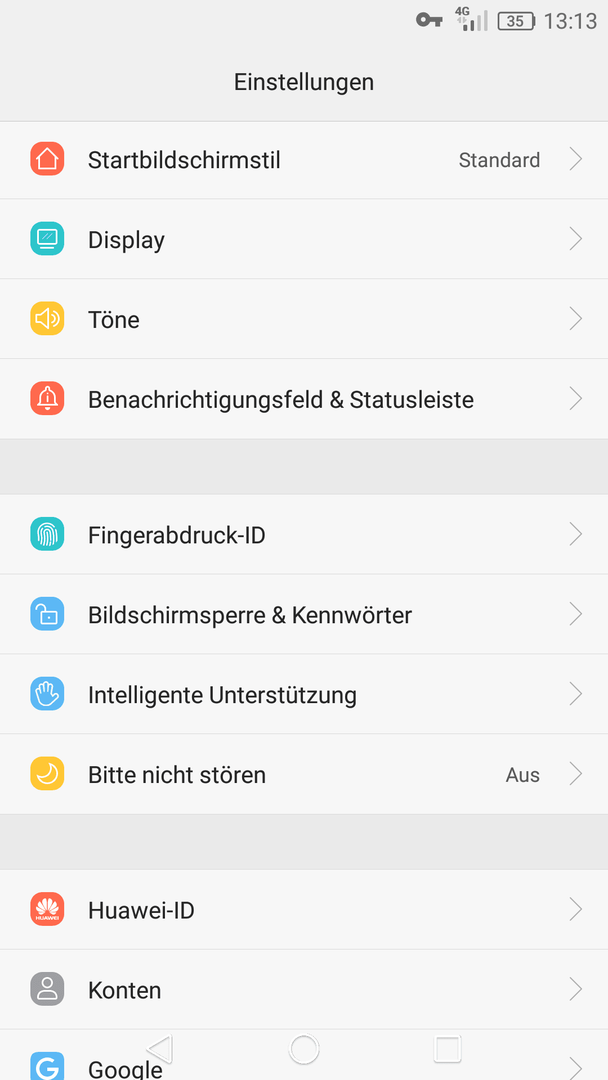Open Bildschirmsperre & Kennwörter
The height and width of the screenshot is (1080, 608).
(x=304, y=614)
